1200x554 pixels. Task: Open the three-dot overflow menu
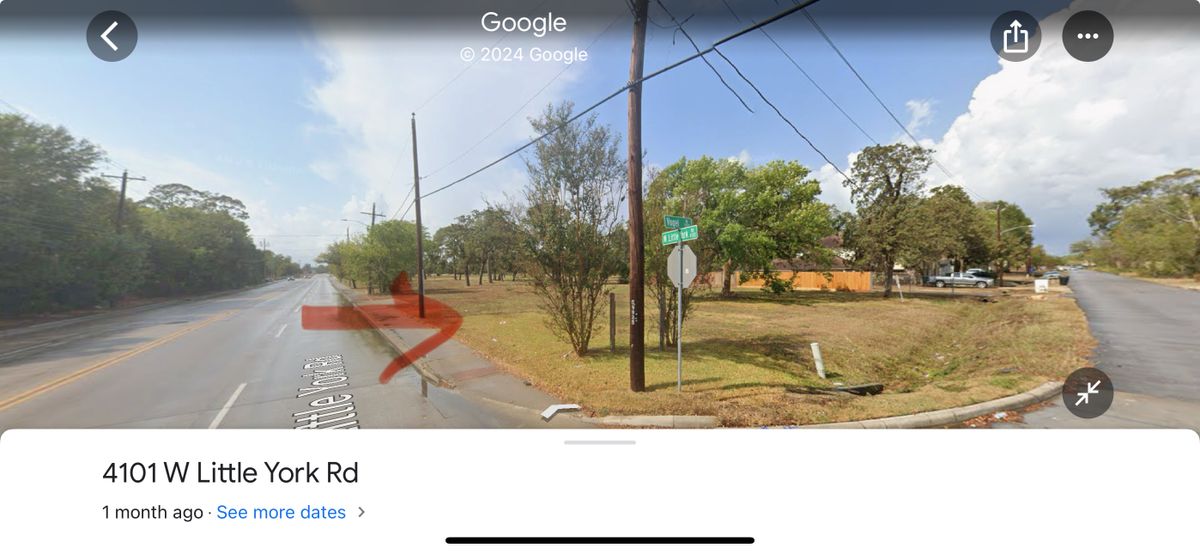1087,37
